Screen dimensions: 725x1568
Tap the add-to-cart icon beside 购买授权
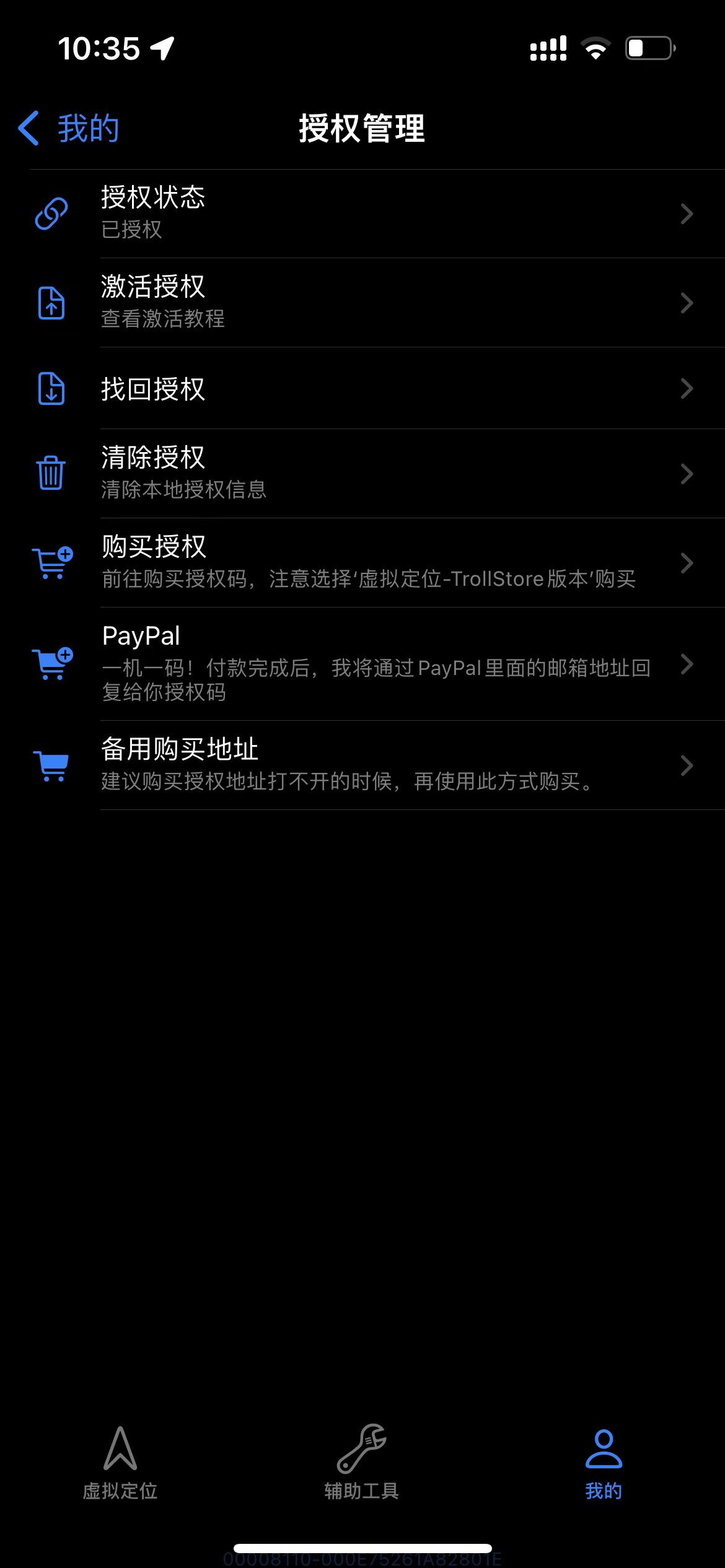pyautogui.click(x=50, y=562)
